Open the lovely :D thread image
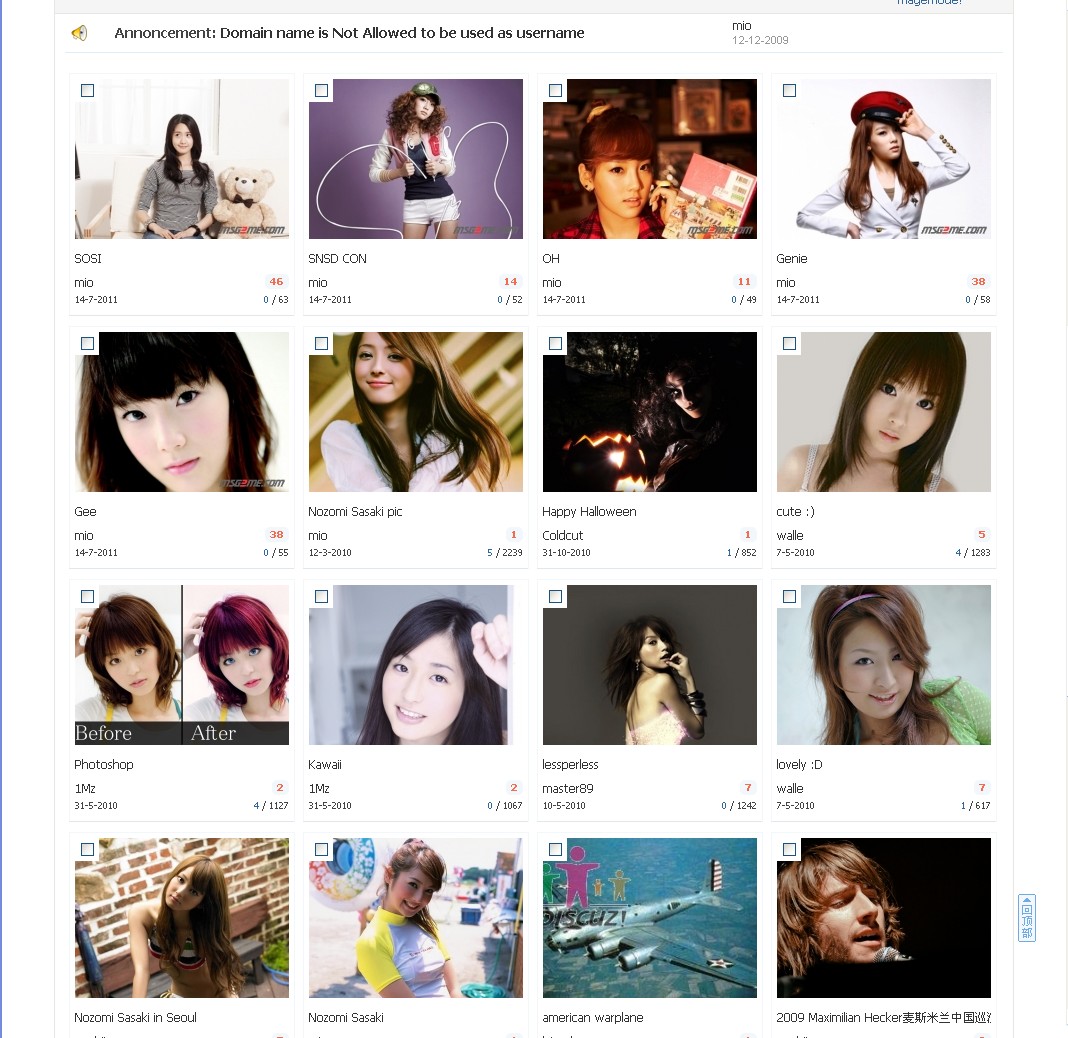 [883, 665]
